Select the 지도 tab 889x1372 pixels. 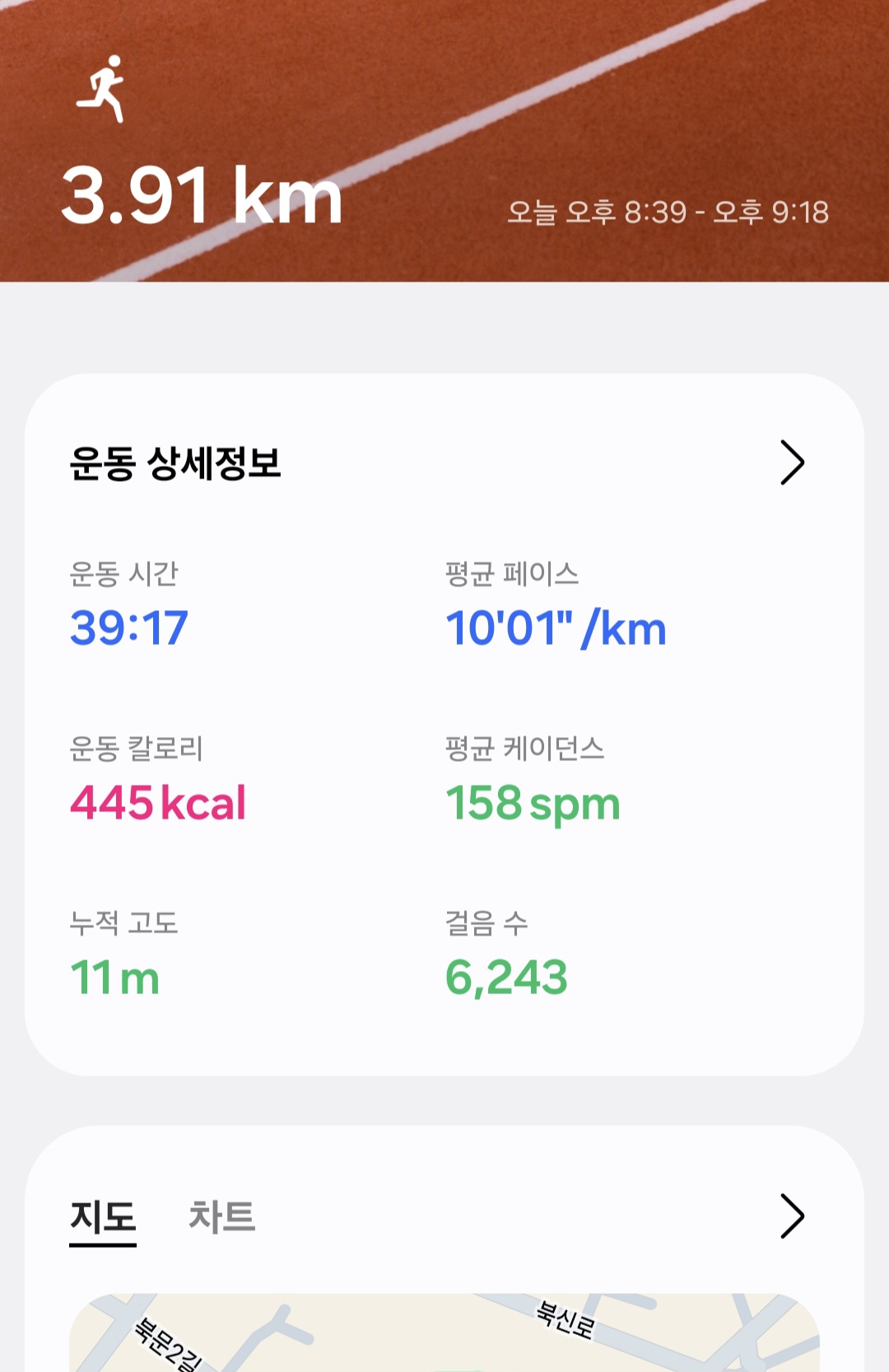[x=103, y=1216]
